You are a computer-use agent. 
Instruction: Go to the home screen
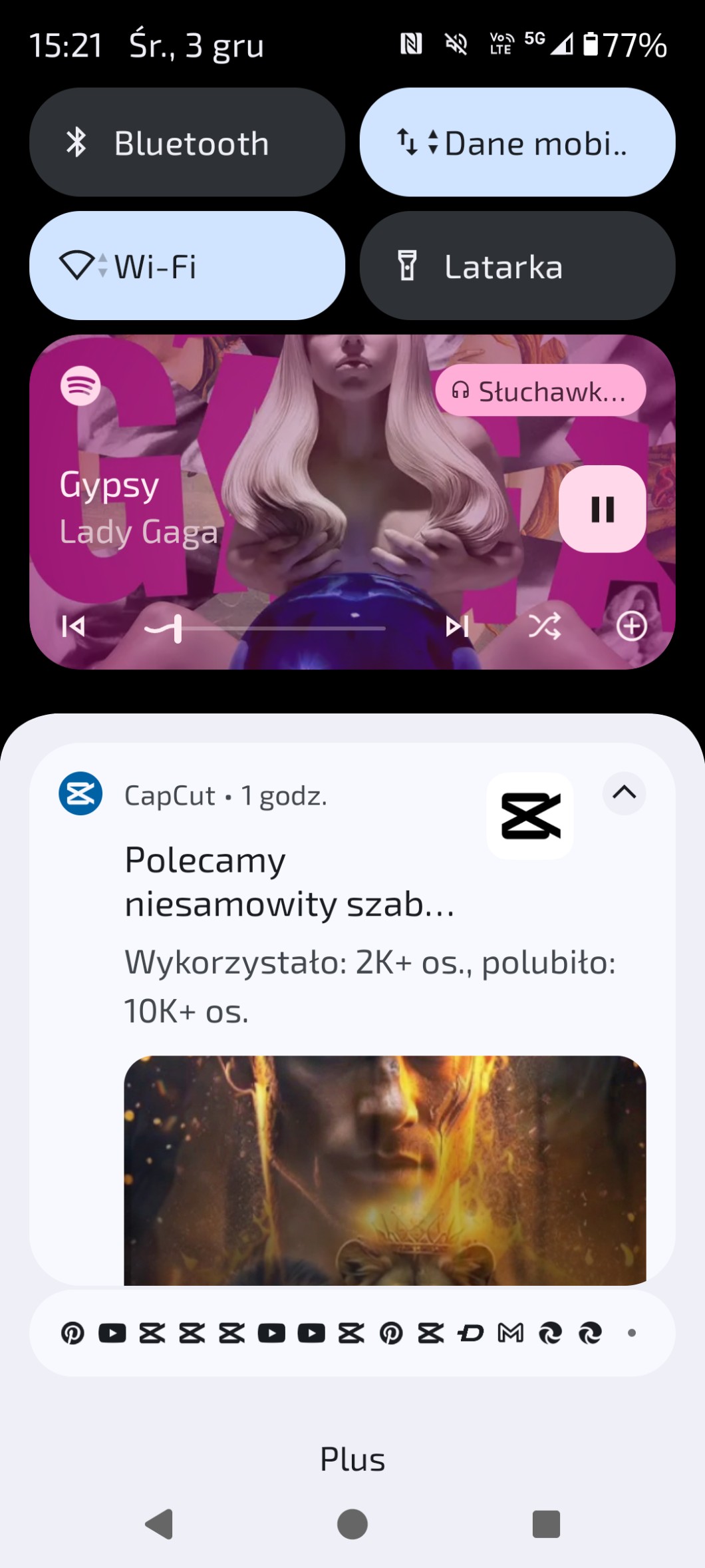click(x=352, y=1524)
